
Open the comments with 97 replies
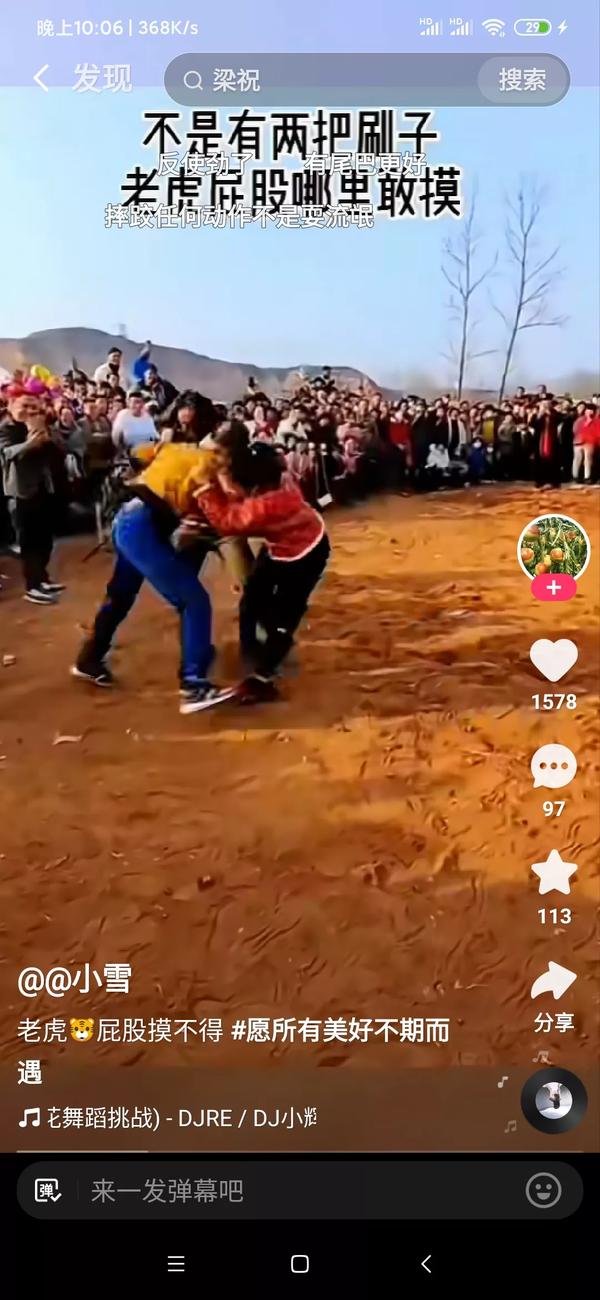point(553,768)
